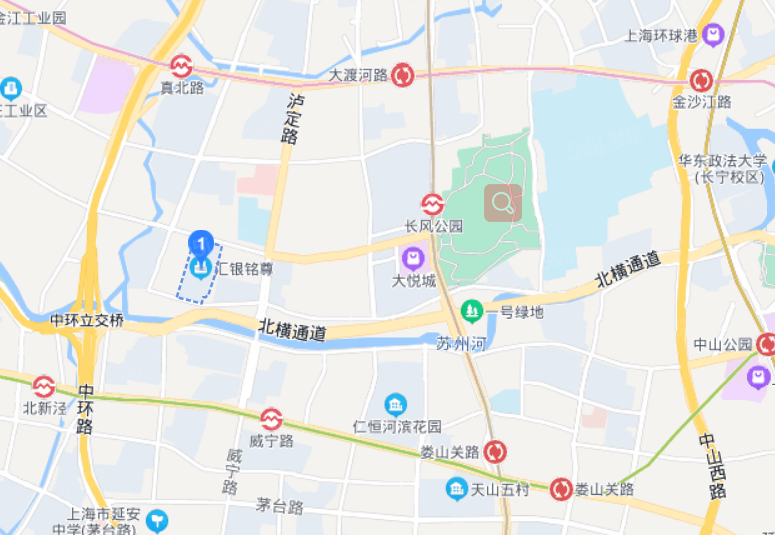Tap the numbered pin at 汇银铭尊
Image resolution: width=775 pixels, height=535 pixels.
tap(201, 243)
